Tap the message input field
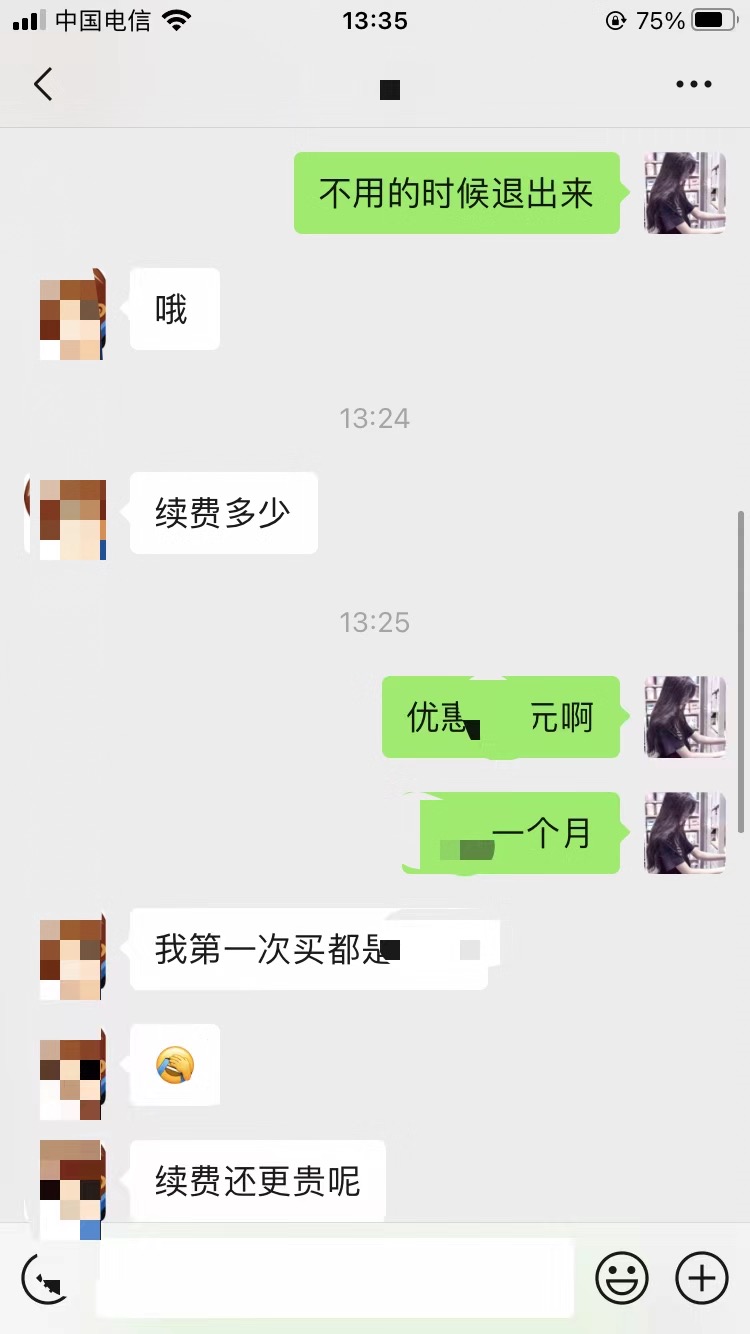 pyautogui.click(x=335, y=1278)
